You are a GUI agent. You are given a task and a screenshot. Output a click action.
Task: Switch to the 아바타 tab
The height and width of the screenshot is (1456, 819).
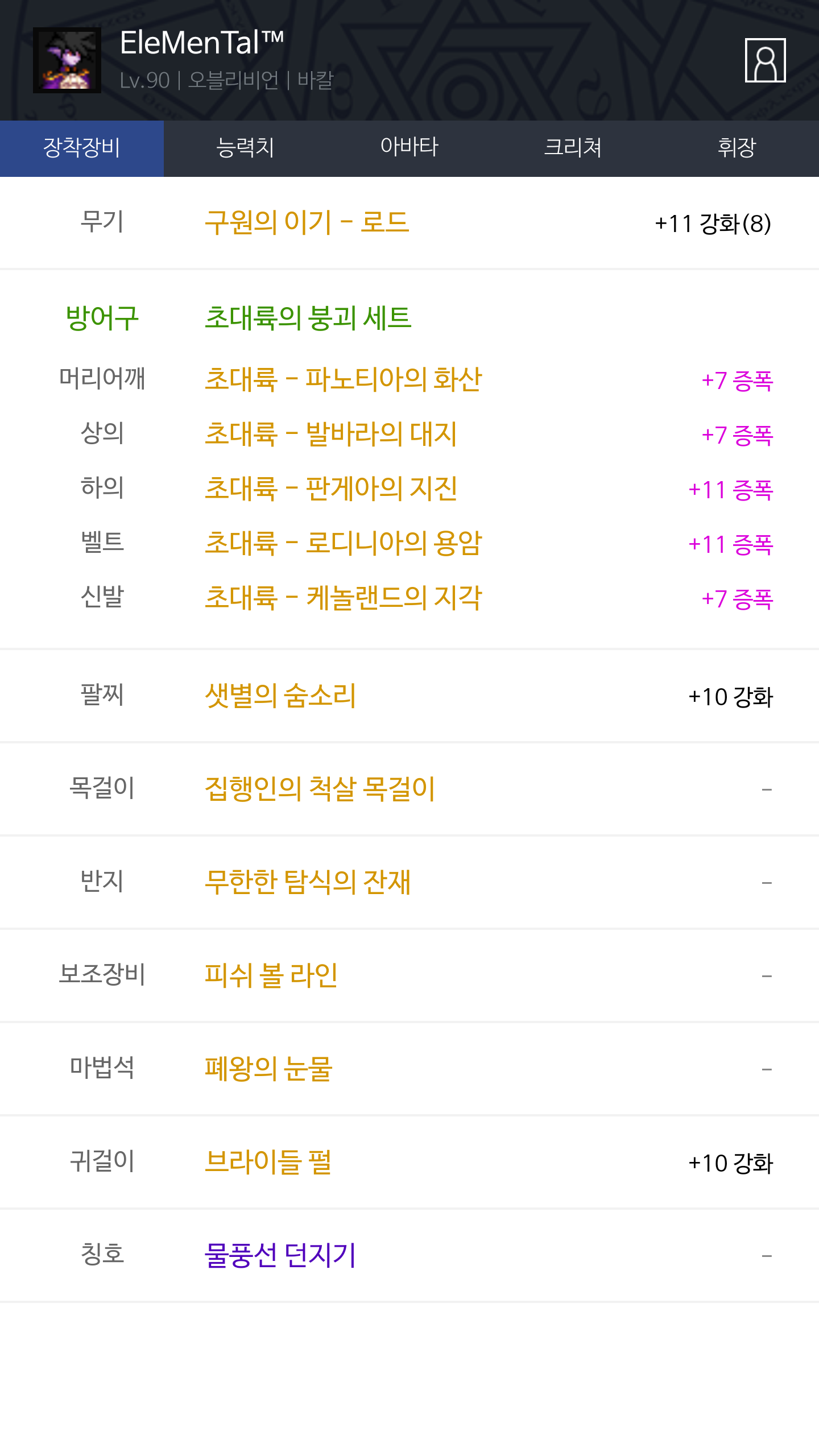(409, 148)
